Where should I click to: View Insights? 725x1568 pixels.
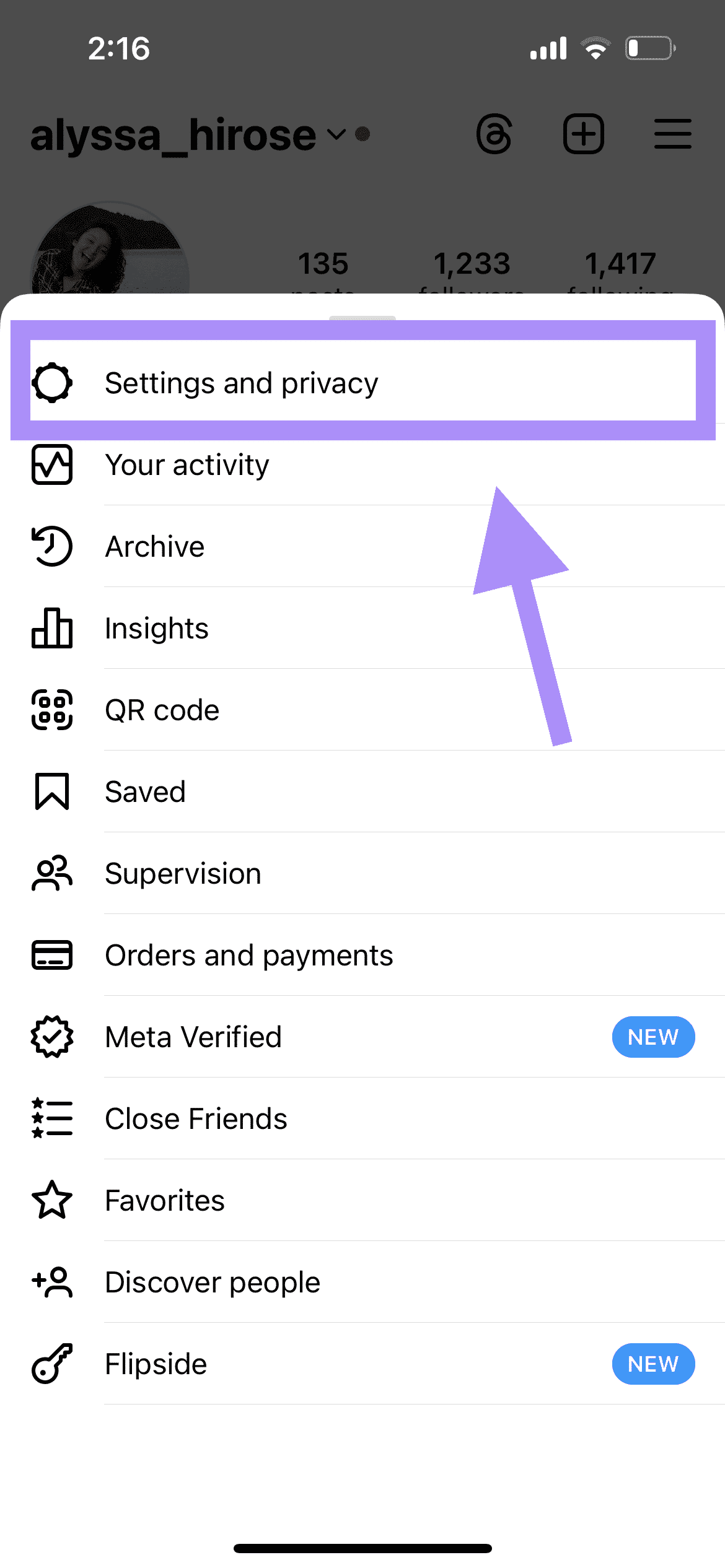point(362,628)
